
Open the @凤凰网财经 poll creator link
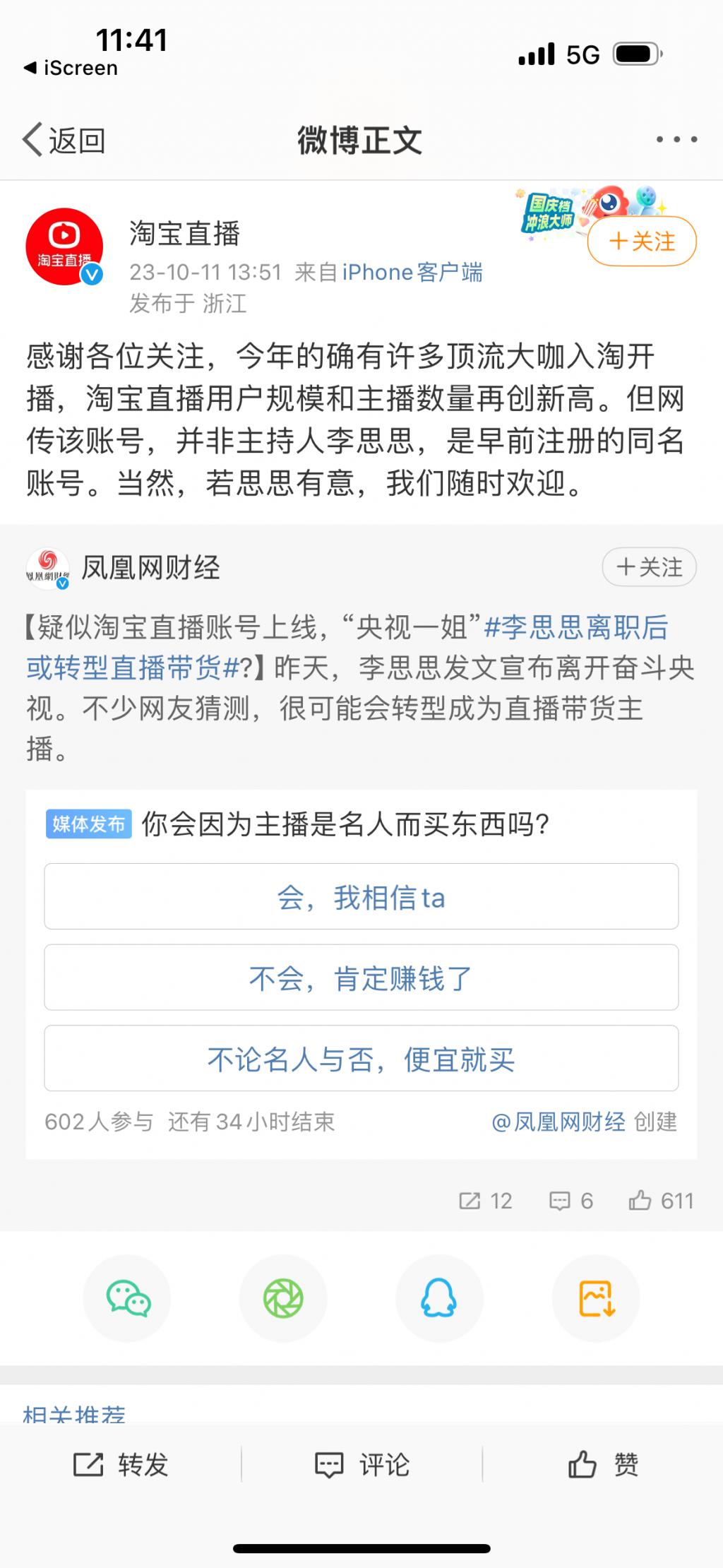coord(558,1122)
